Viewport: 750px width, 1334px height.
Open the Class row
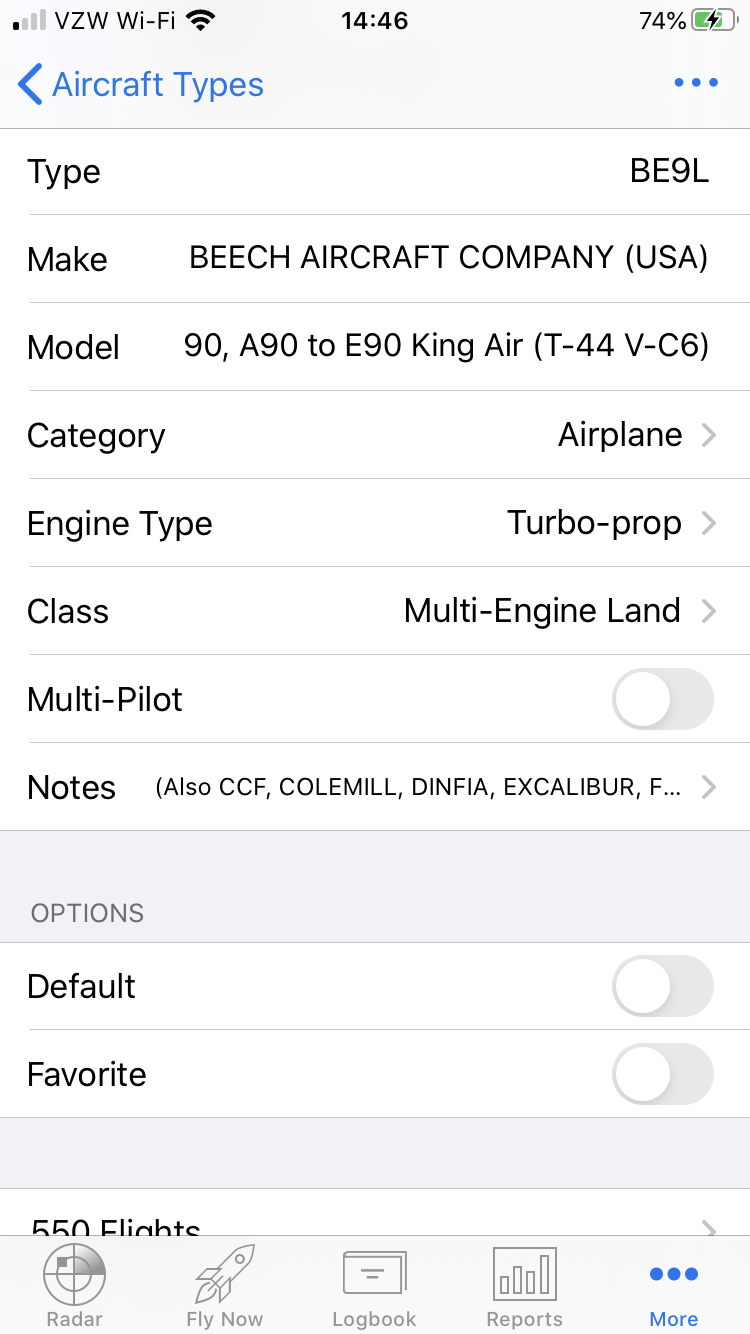coord(375,611)
